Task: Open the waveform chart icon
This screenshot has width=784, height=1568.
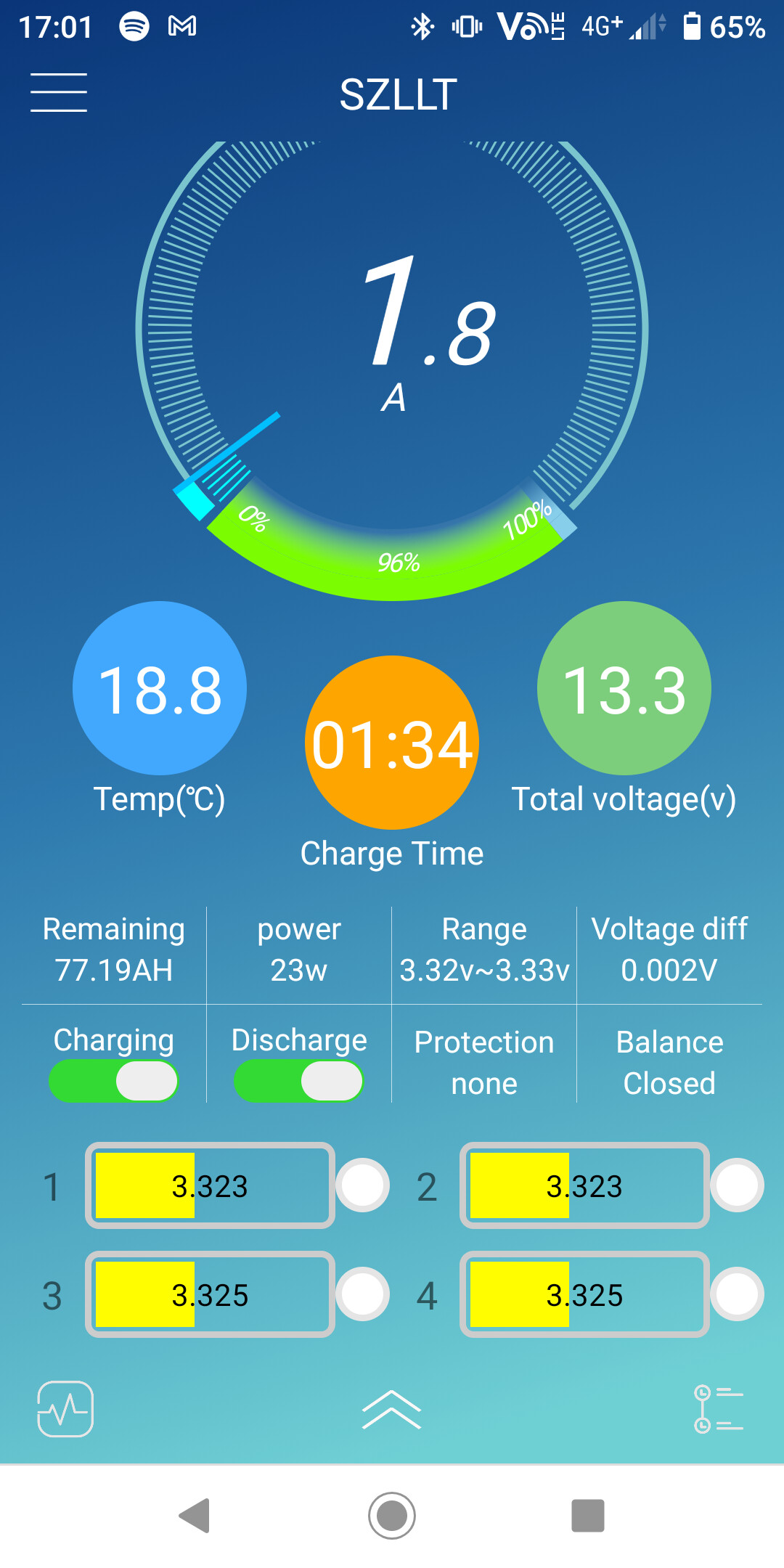Action: click(x=65, y=1409)
